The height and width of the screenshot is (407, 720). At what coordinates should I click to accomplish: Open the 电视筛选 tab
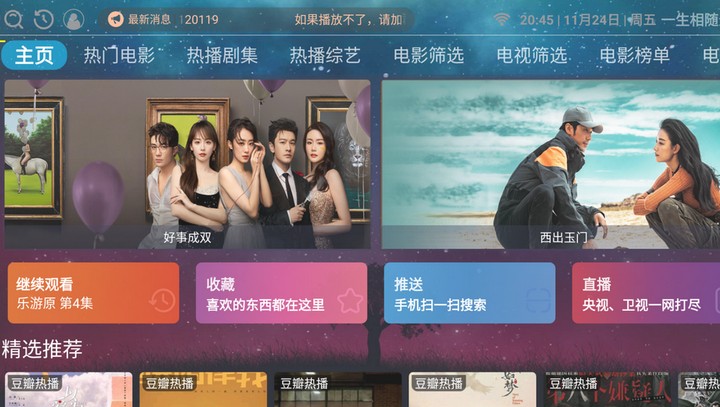[x=532, y=55]
